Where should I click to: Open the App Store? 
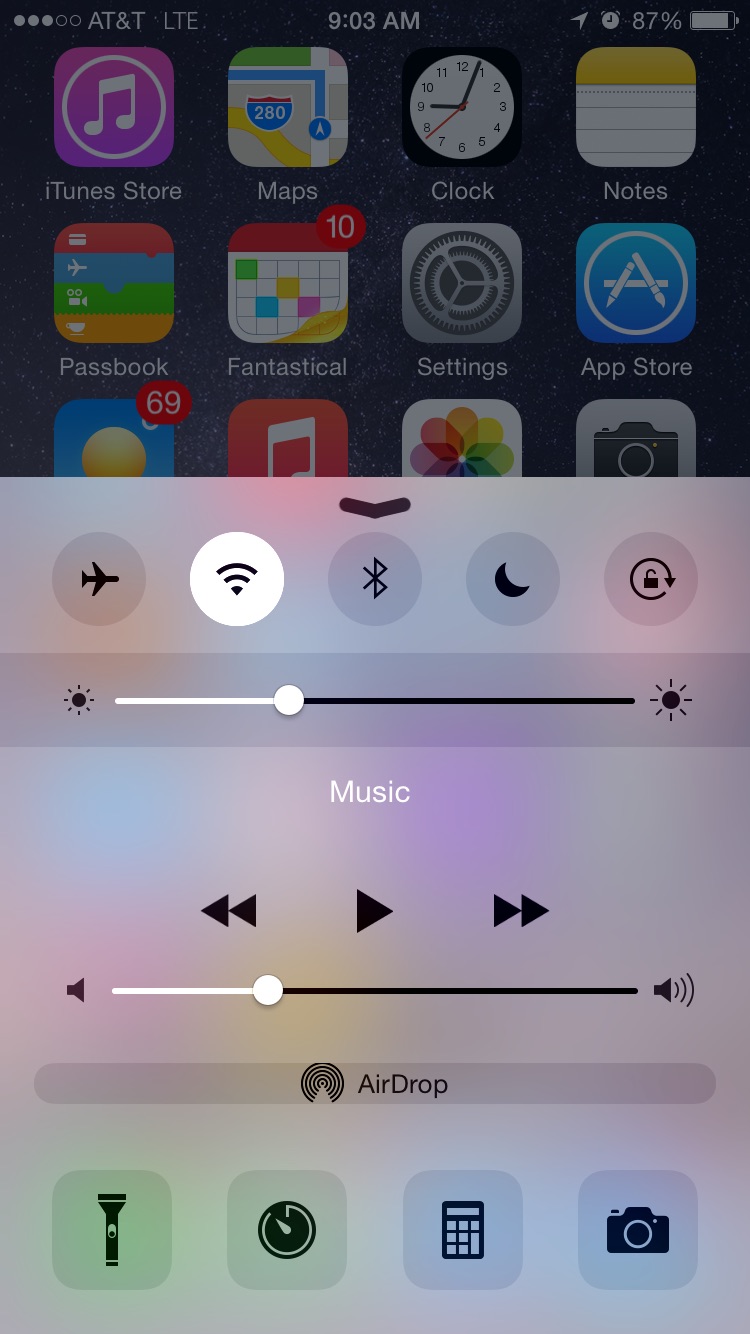click(x=636, y=283)
